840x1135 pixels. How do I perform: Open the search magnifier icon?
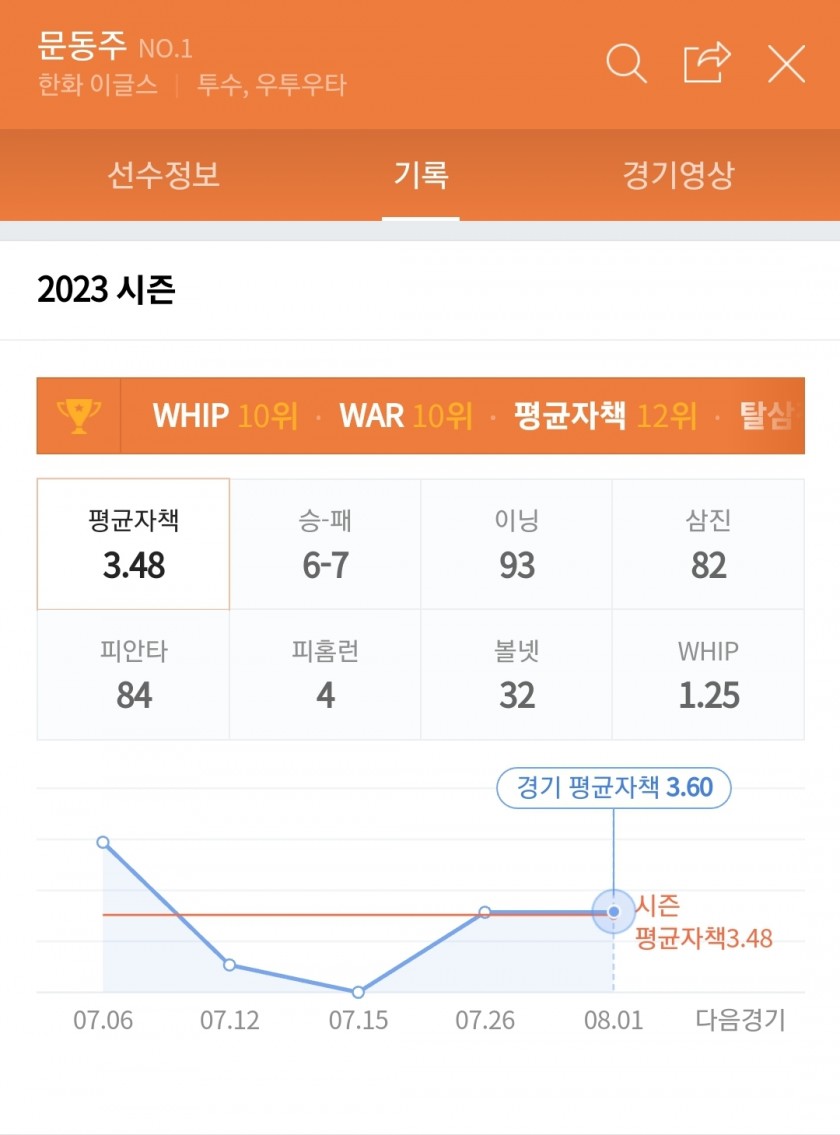tap(627, 65)
